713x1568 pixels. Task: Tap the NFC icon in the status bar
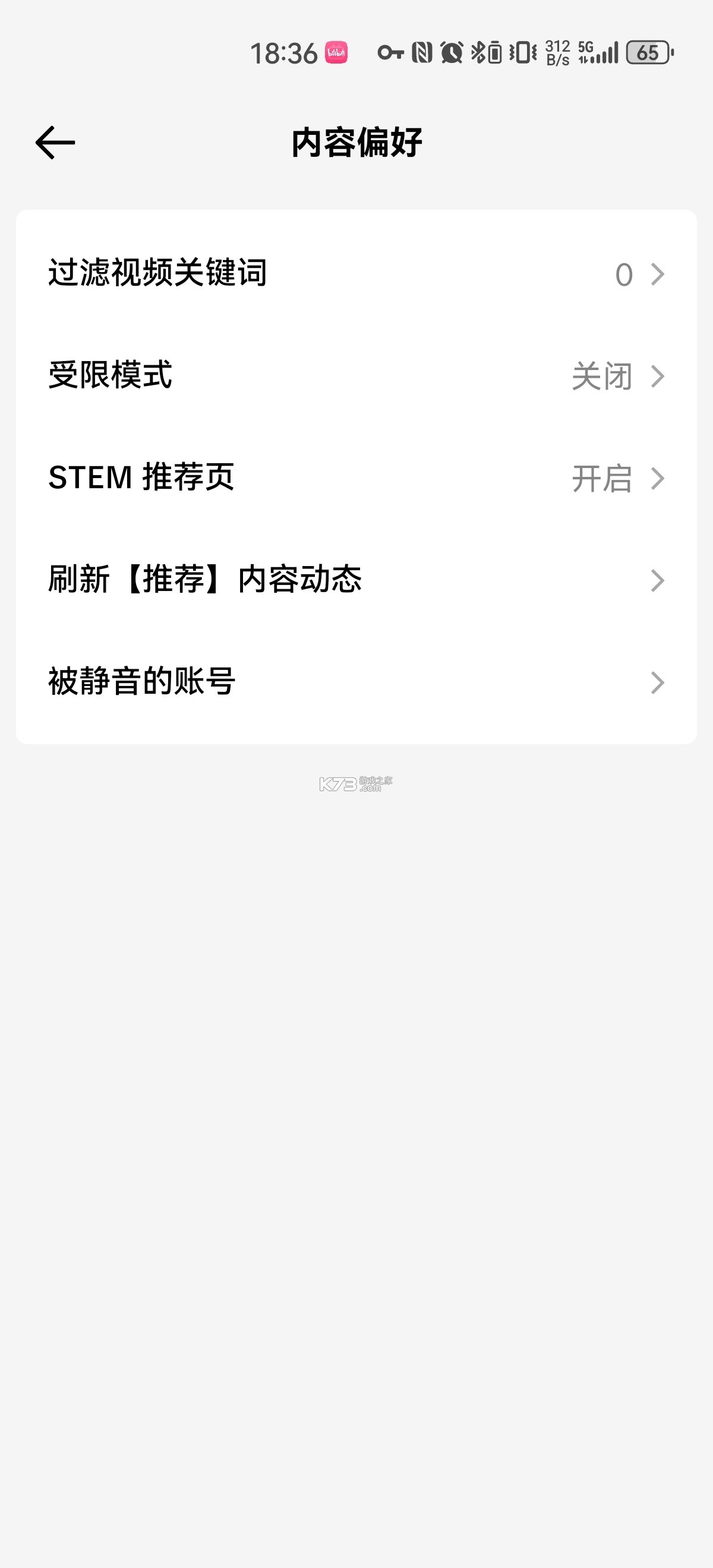click(x=421, y=53)
